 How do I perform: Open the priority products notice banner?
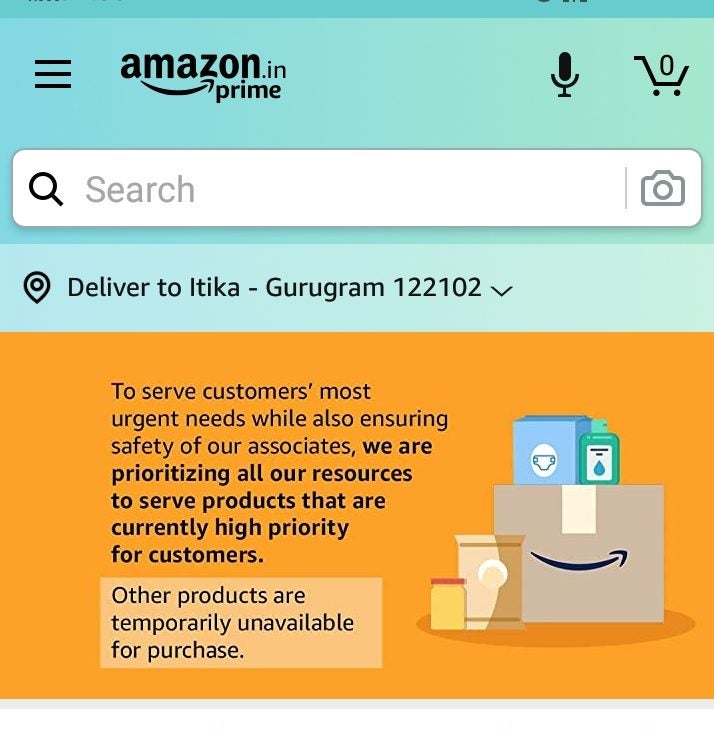pos(357,515)
